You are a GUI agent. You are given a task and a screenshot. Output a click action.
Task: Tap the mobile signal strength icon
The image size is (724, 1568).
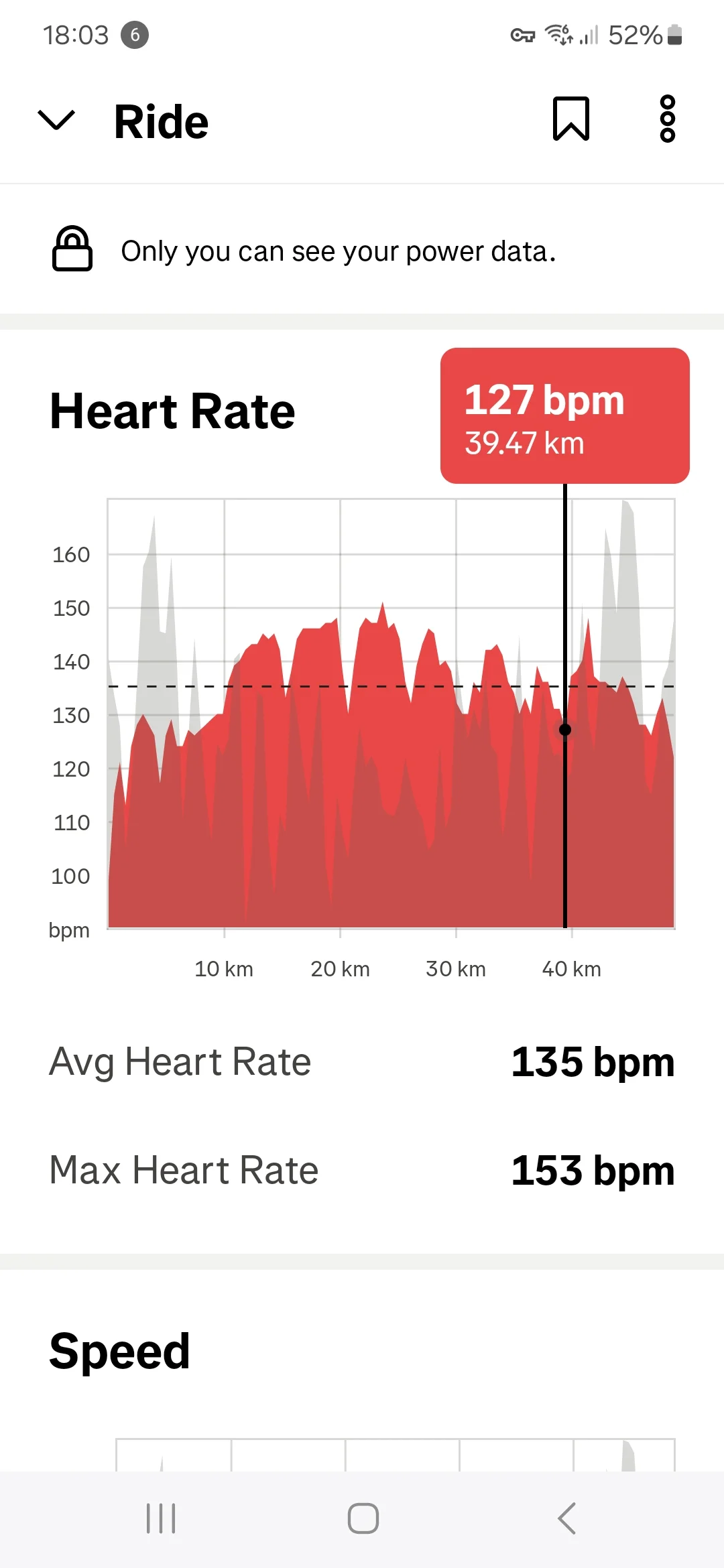pyautogui.click(x=590, y=35)
